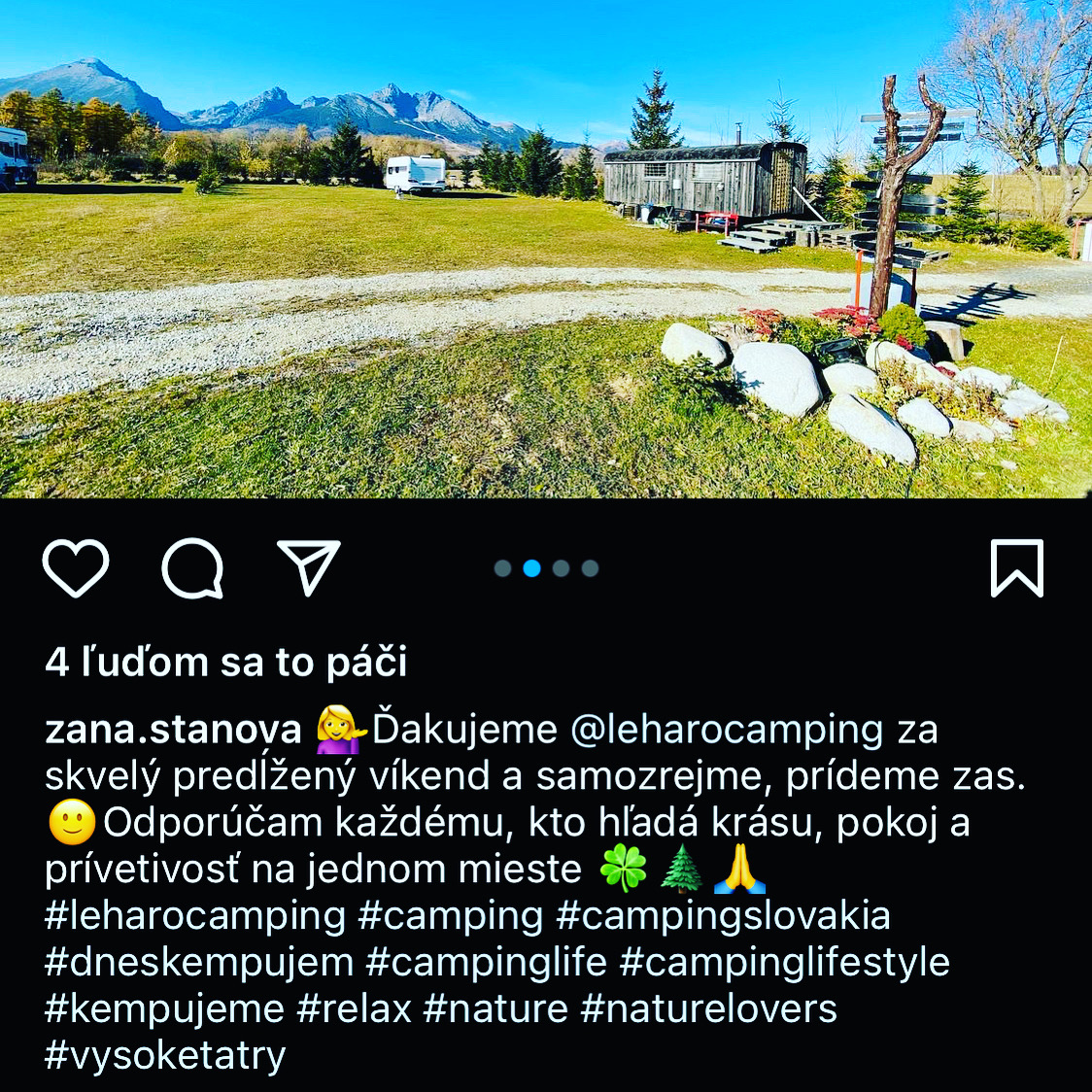View the #naturelovers hashtag feed
1092x1092 pixels.
(x=708, y=1009)
